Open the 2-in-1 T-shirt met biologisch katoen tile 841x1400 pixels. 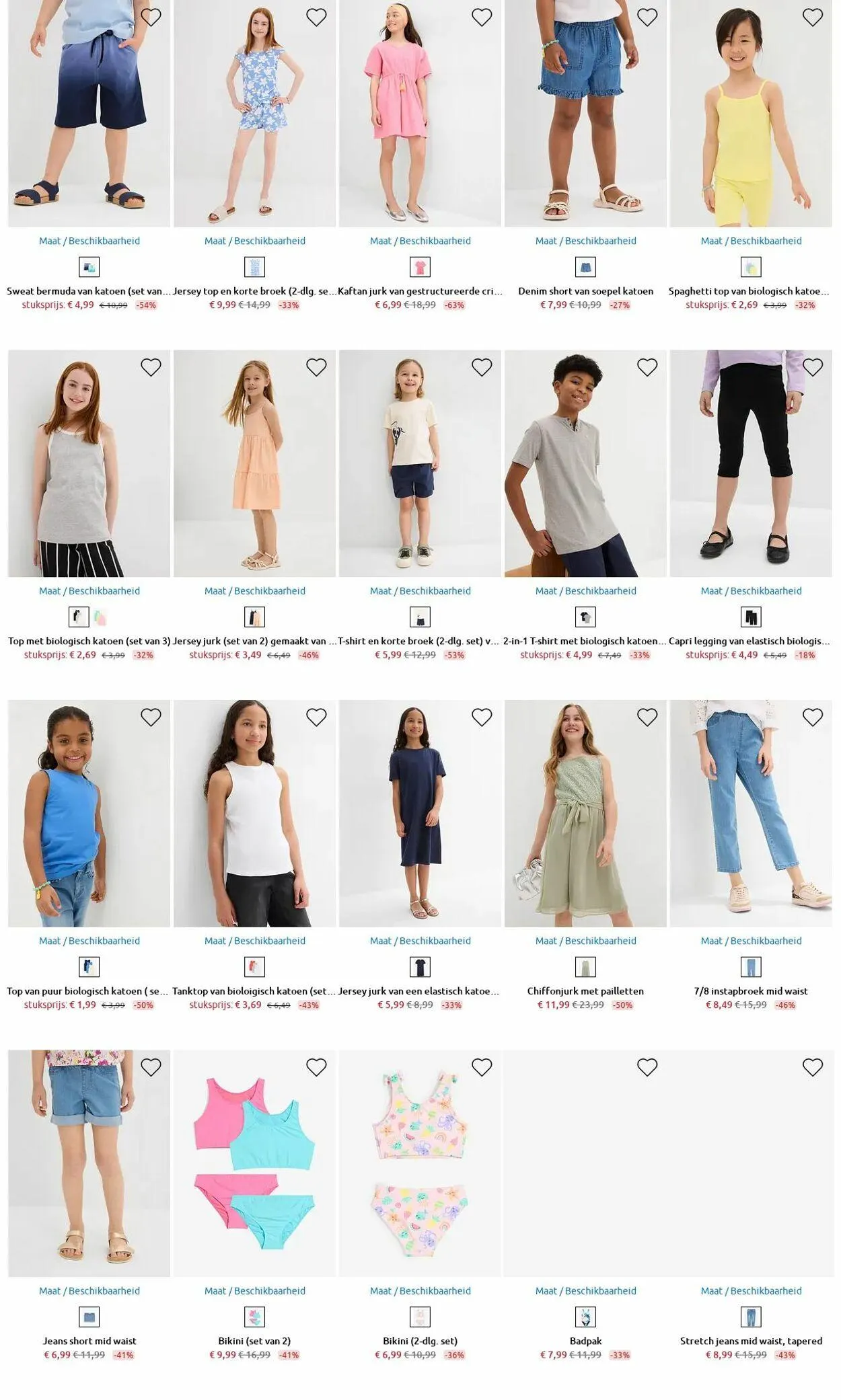click(585, 641)
